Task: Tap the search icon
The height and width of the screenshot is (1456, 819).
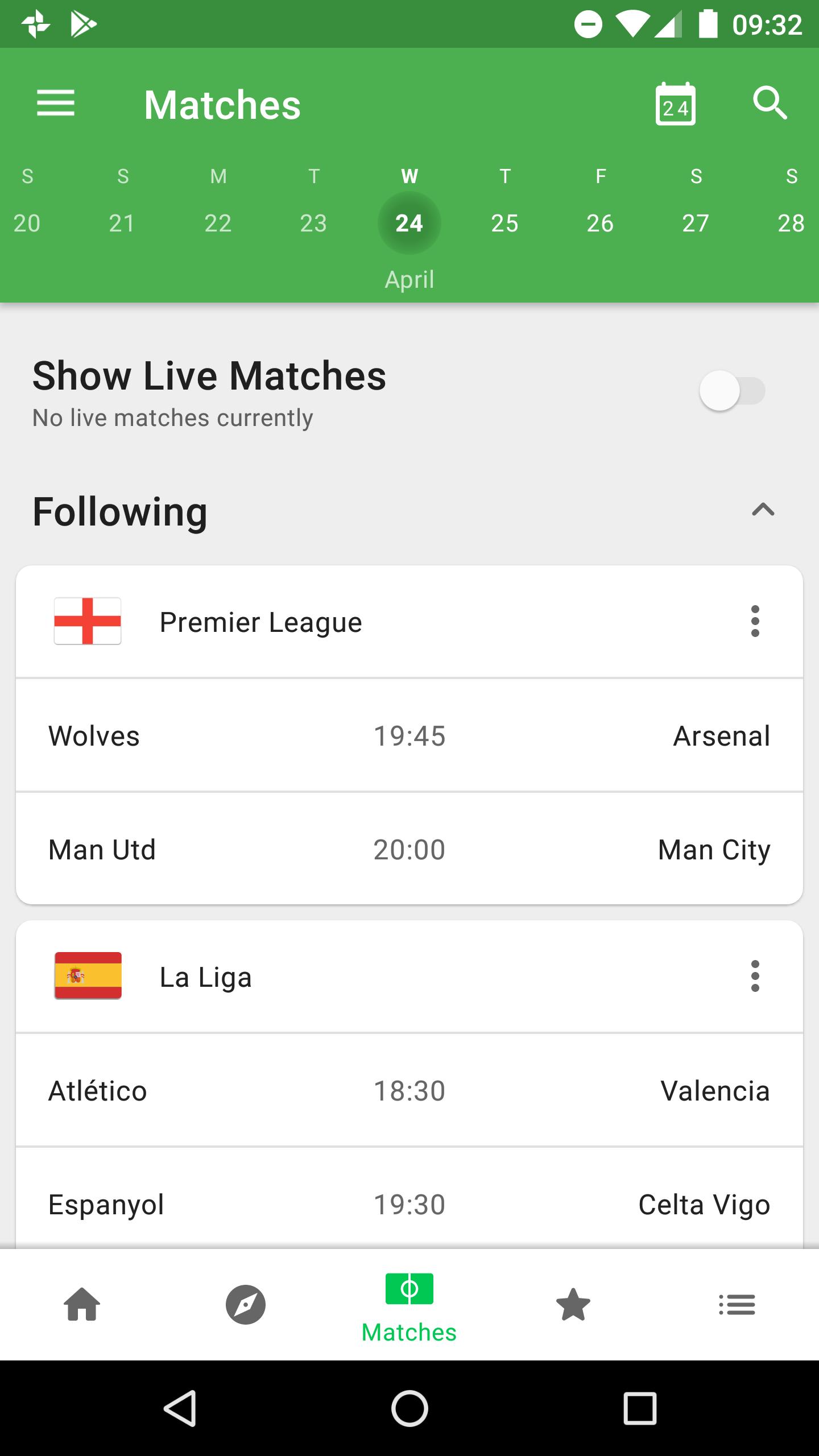Action: tap(771, 104)
